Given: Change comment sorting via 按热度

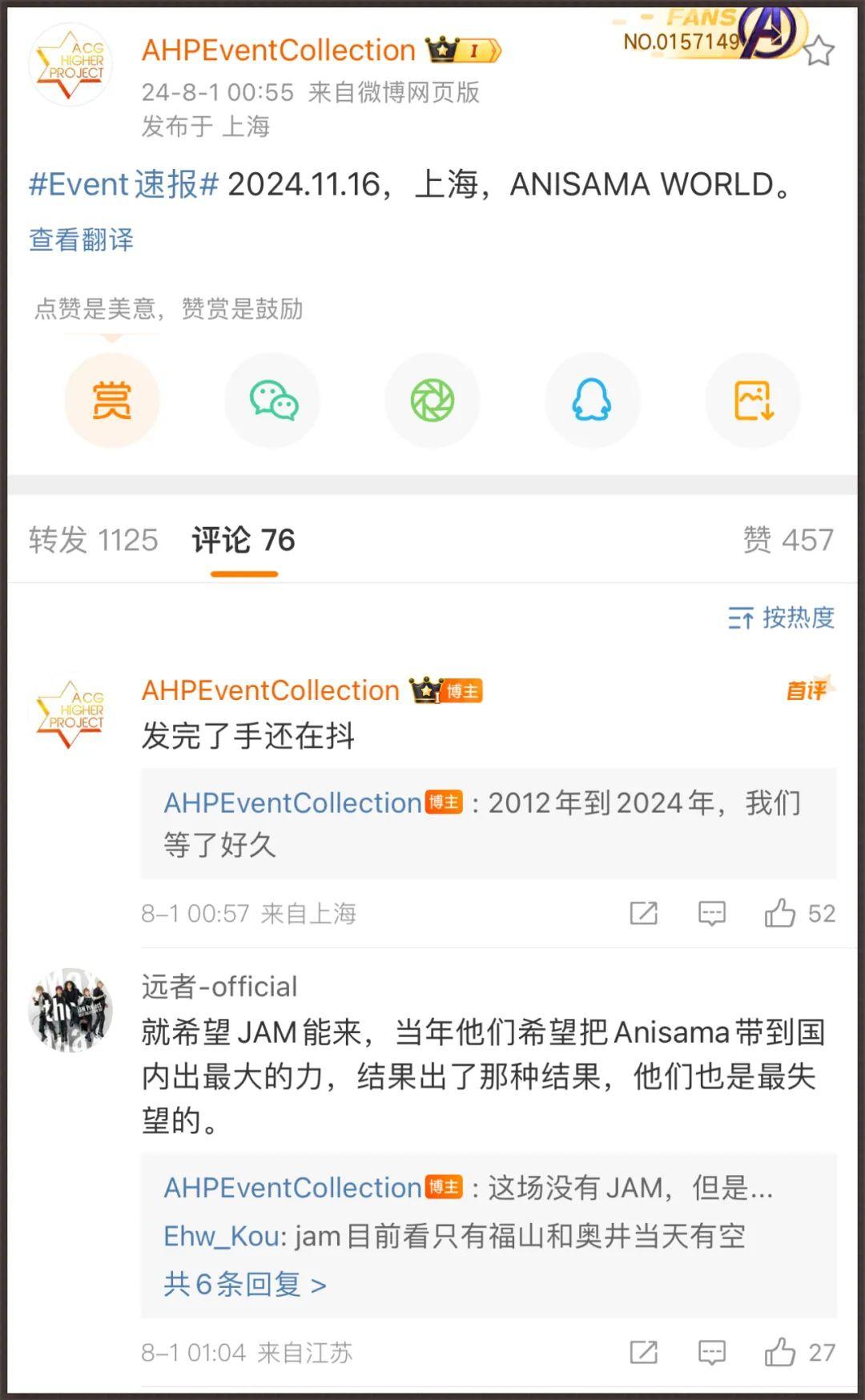Looking at the screenshot, I should pyautogui.click(x=782, y=618).
